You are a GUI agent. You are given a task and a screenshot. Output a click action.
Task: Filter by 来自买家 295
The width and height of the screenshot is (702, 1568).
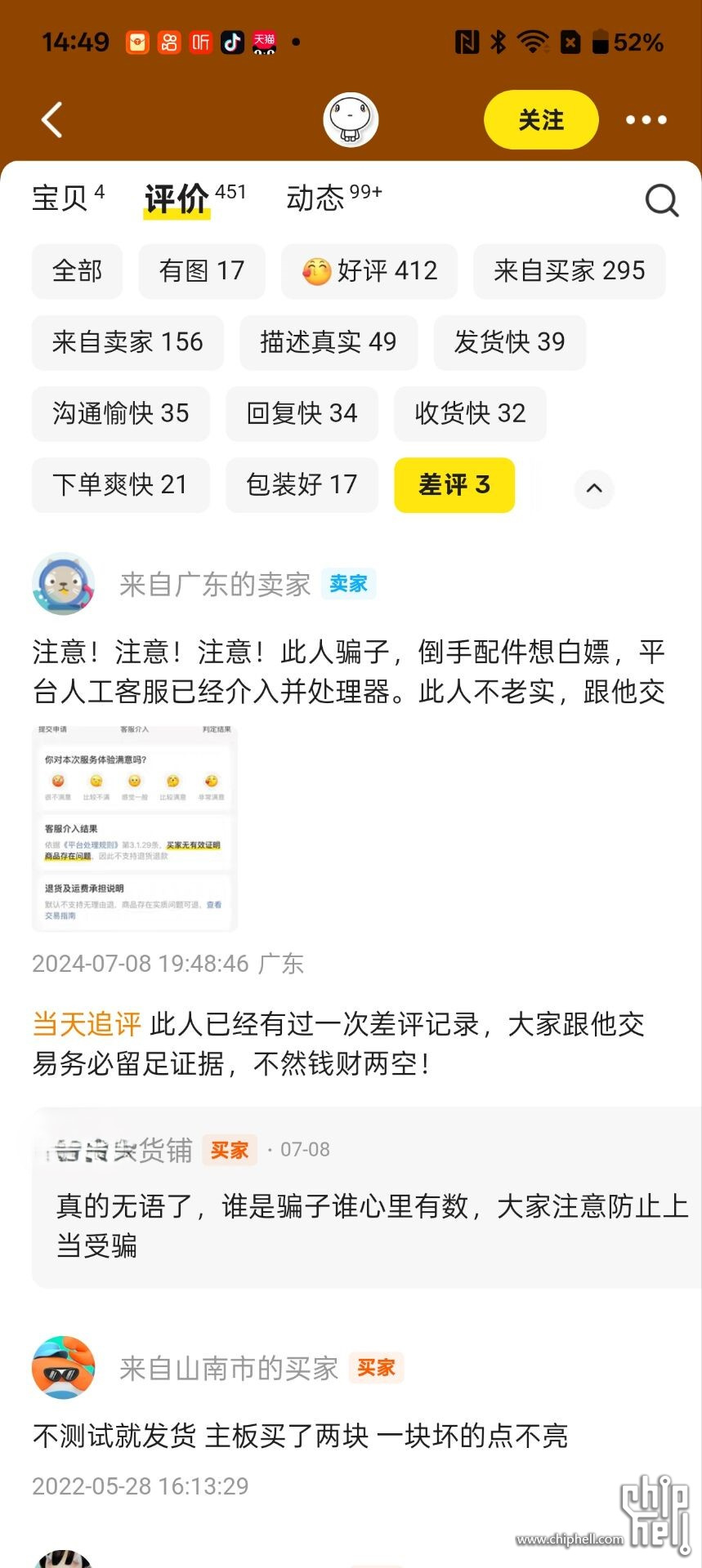[x=569, y=271]
